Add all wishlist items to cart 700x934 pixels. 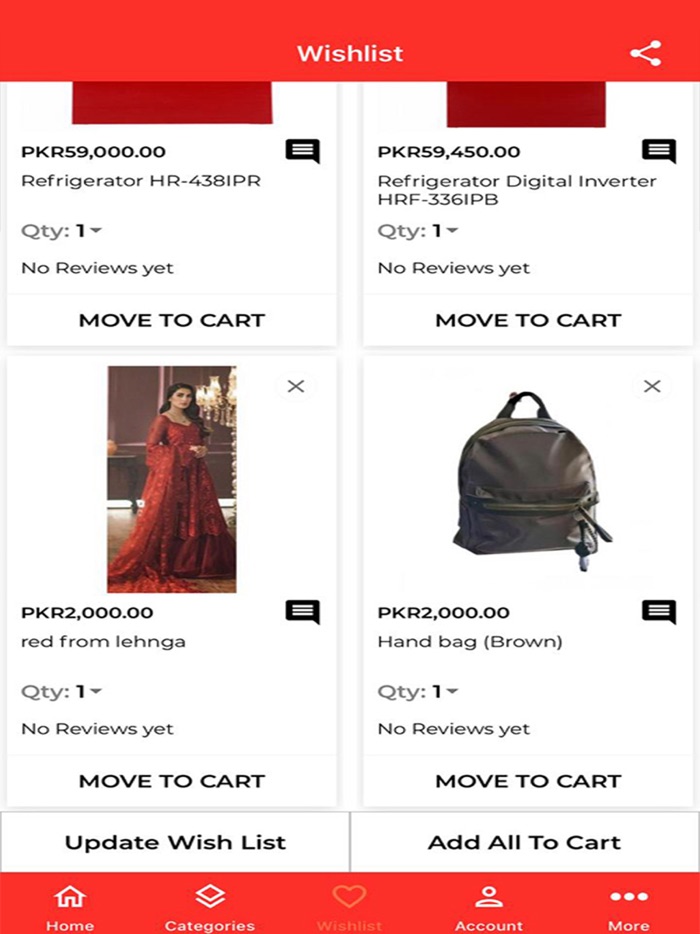coord(524,842)
